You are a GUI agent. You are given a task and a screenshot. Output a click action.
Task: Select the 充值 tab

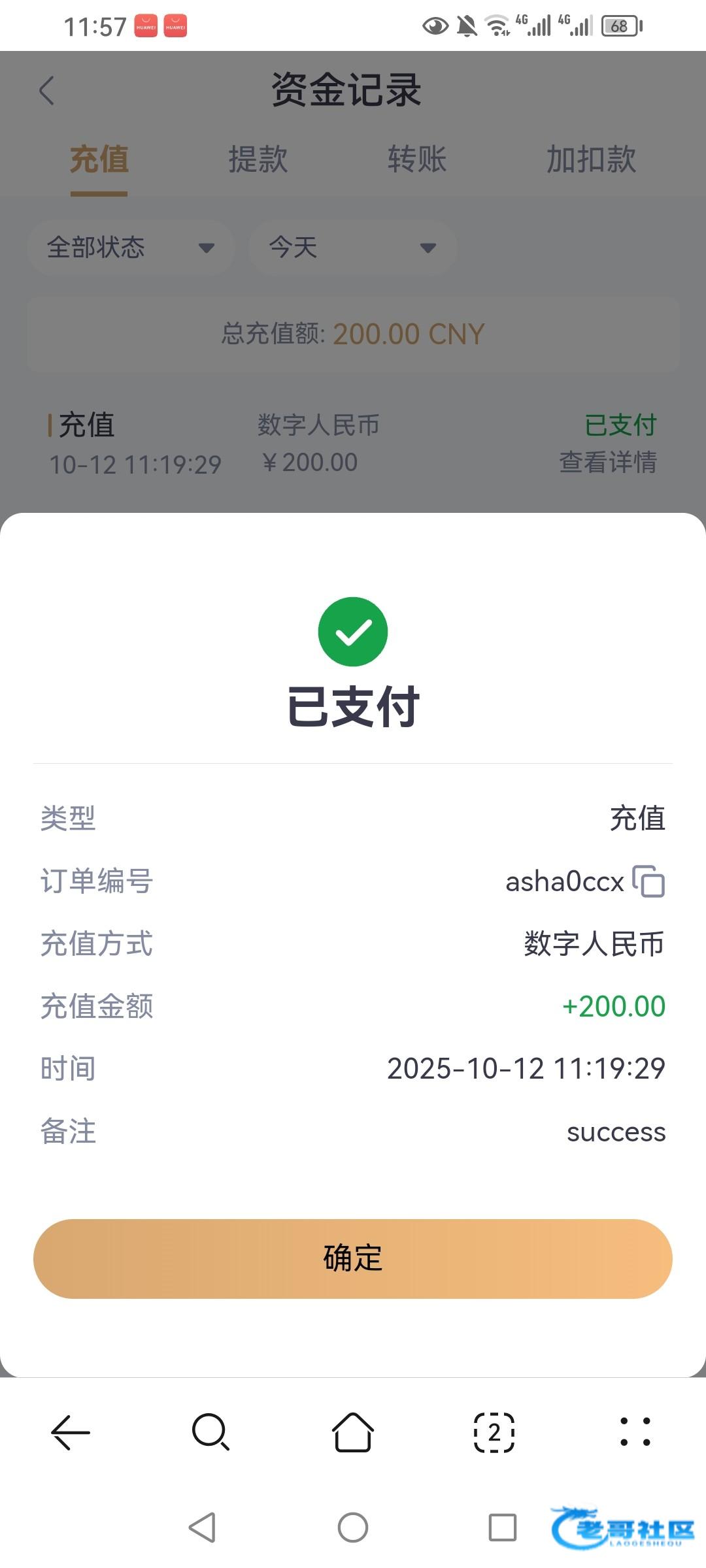point(99,160)
